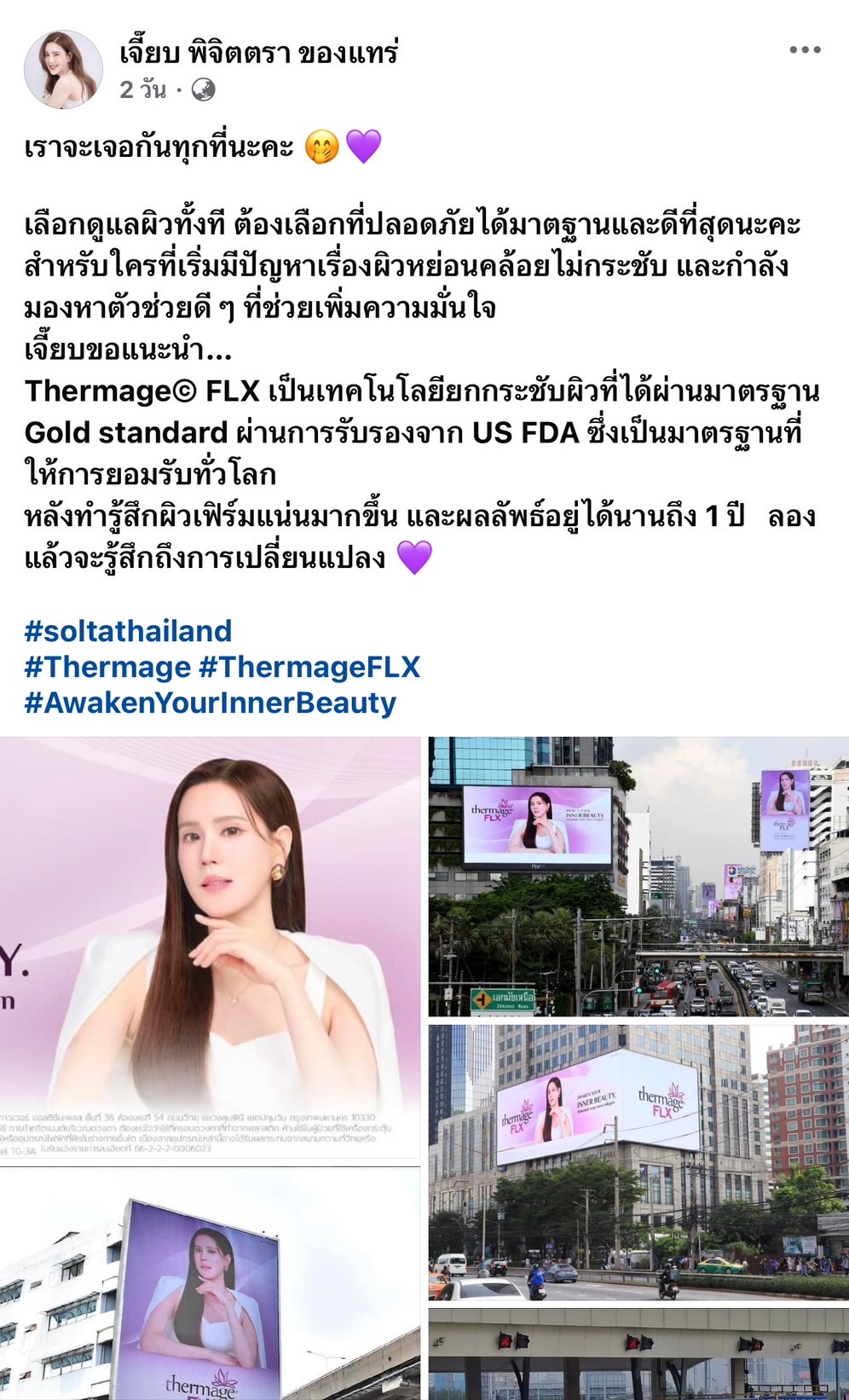Screen dimensions: 849x1400
Task: Open the photo showing traffic lights
Action: 638,1354
